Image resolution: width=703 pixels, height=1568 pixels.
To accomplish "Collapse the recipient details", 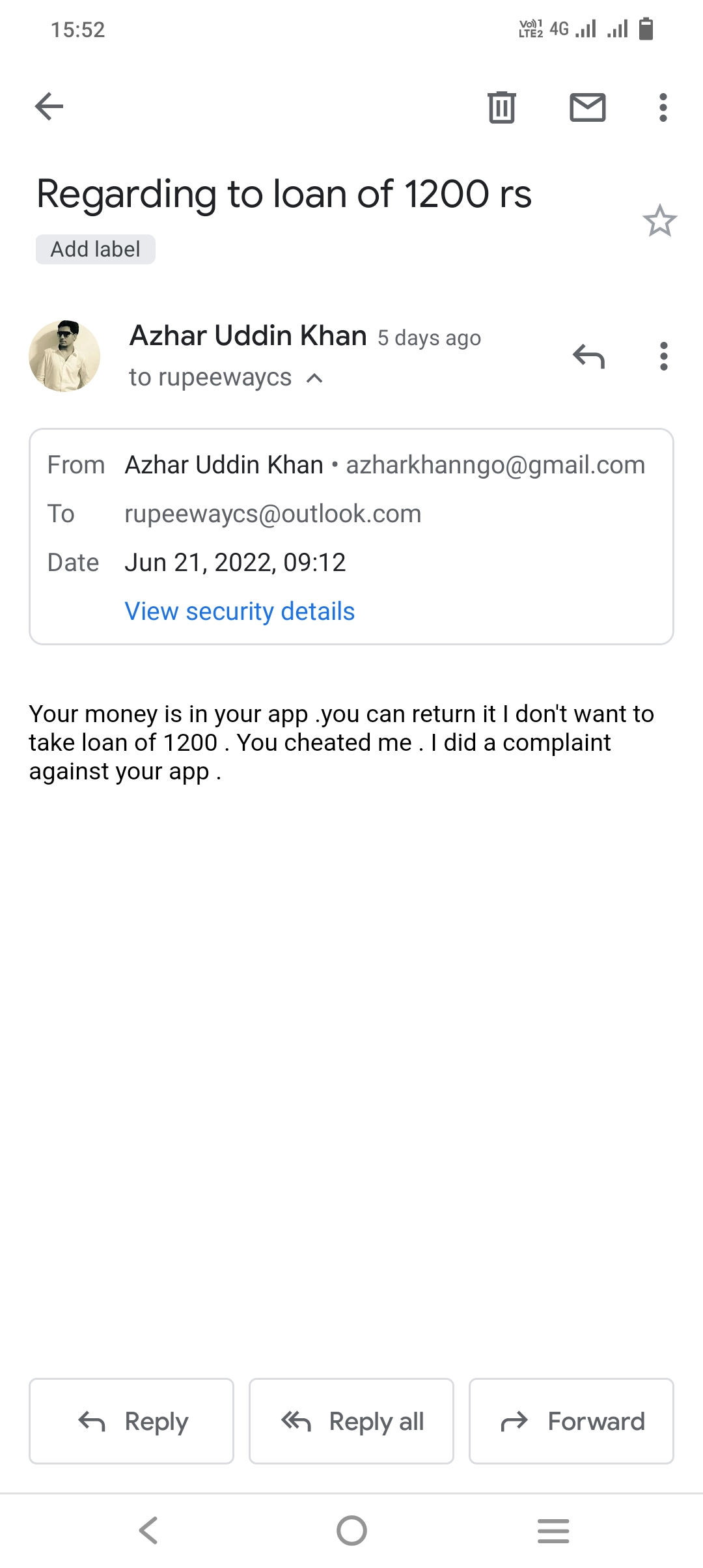I will point(314,378).
